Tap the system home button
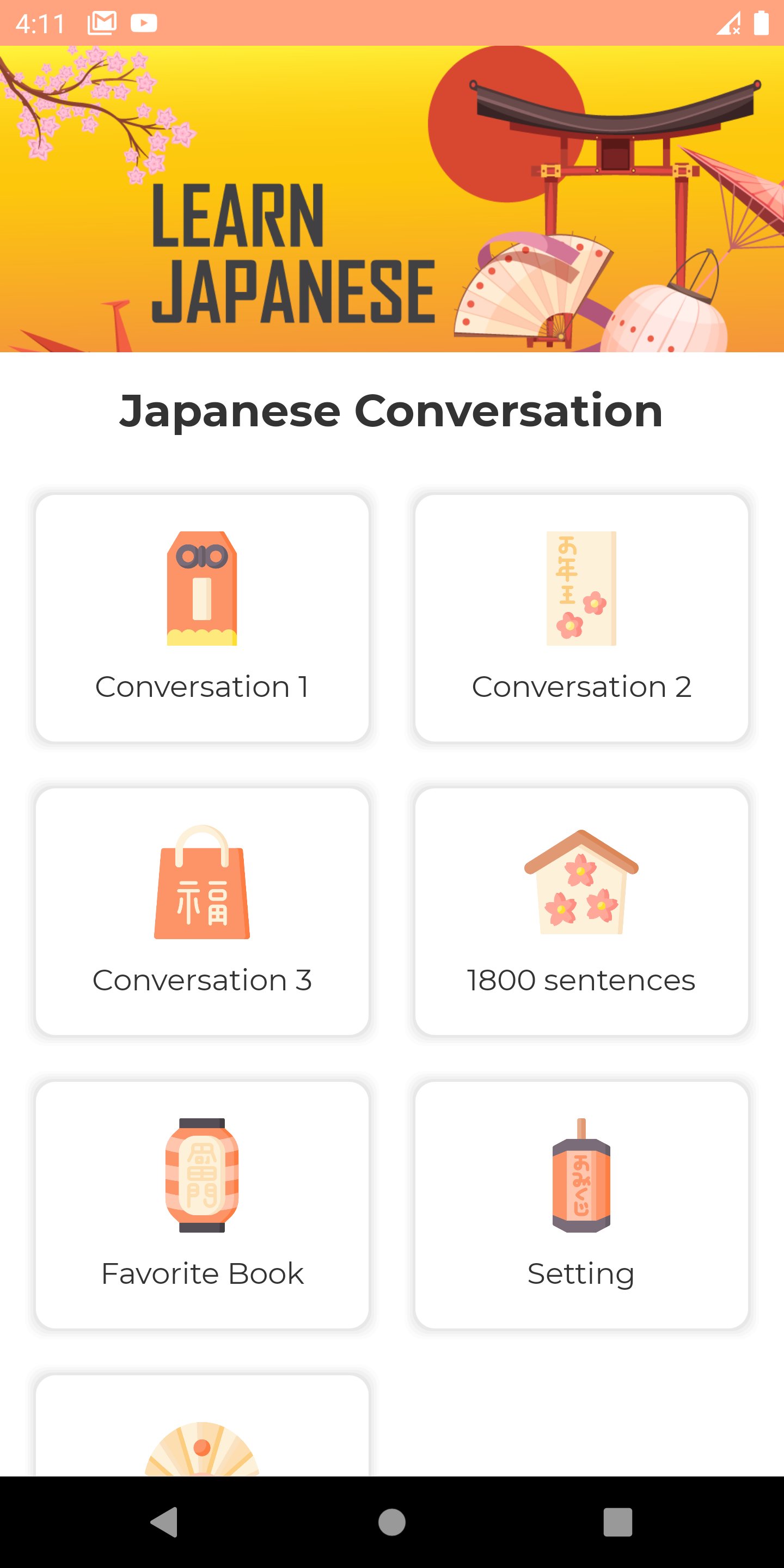Image resolution: width=784 pixels, height=1568 pixels. 391,1522
